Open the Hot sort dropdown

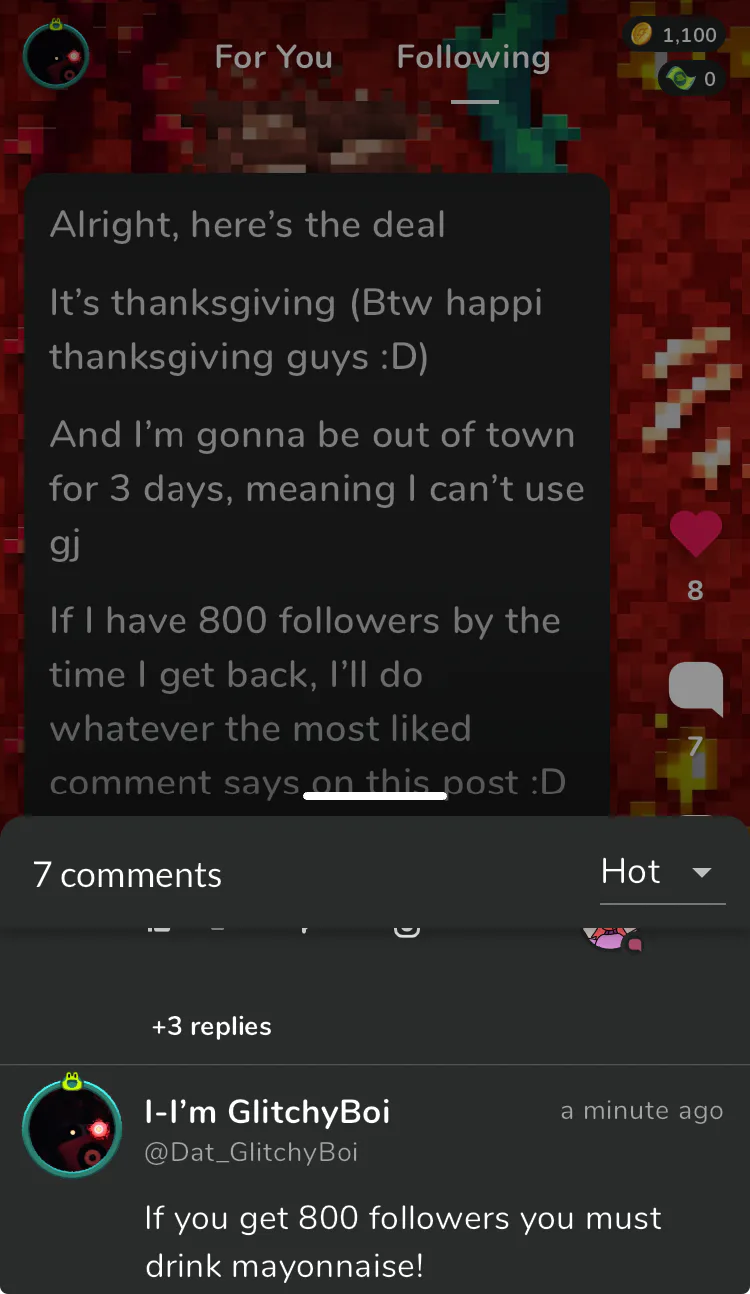pos(662,873)
